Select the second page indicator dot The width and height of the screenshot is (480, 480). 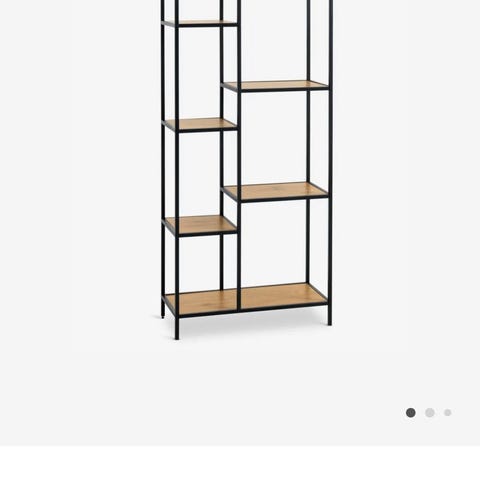(430, 413)
